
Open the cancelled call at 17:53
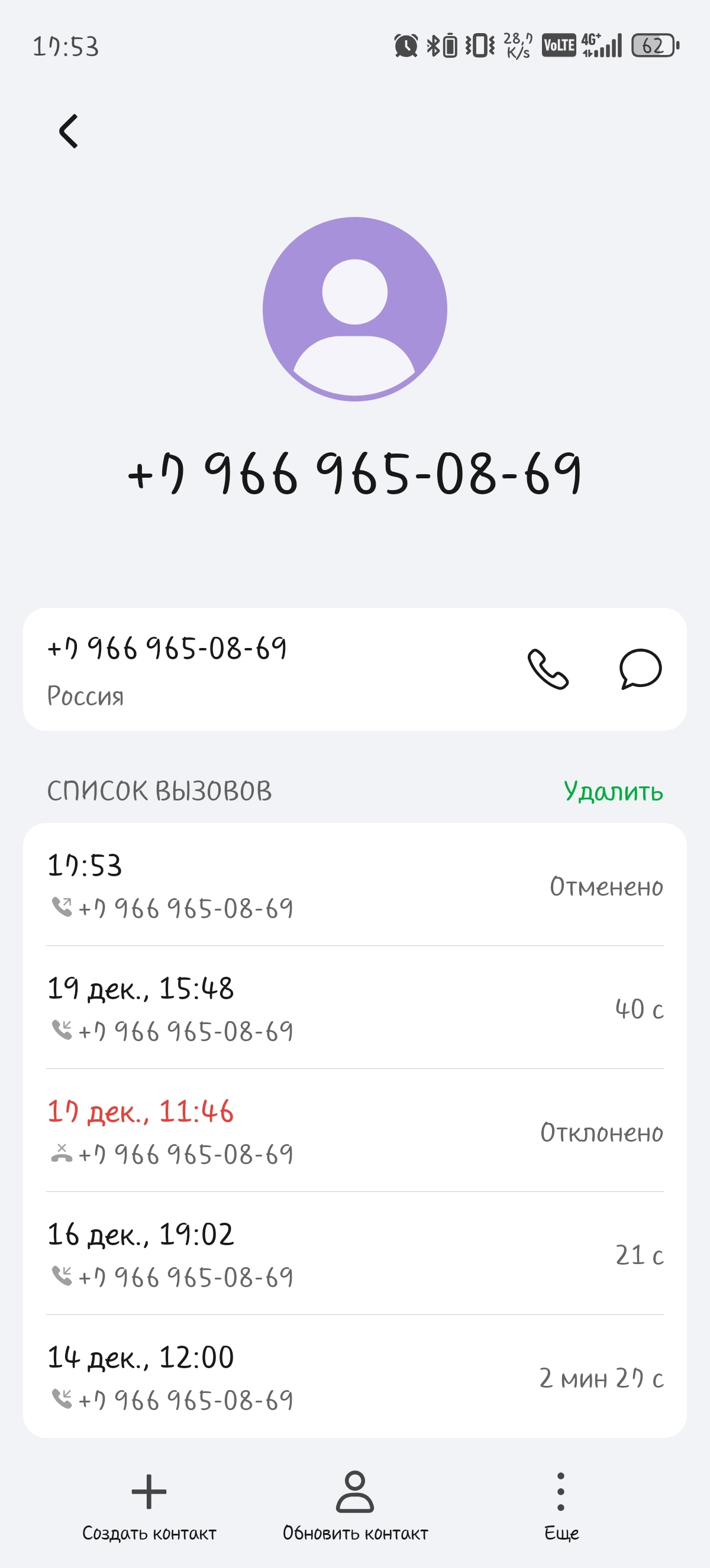tap(354, 885)
